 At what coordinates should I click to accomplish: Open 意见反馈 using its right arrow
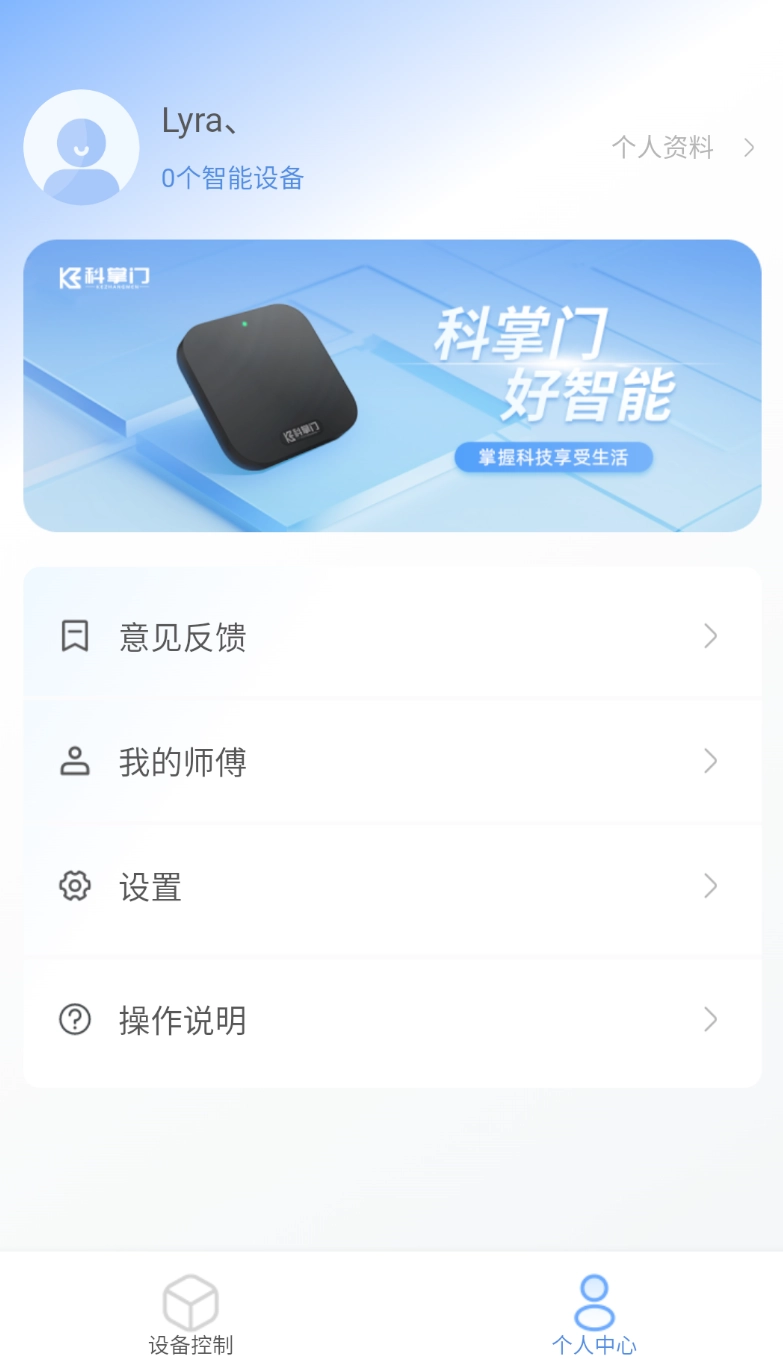tap(710, 636)
